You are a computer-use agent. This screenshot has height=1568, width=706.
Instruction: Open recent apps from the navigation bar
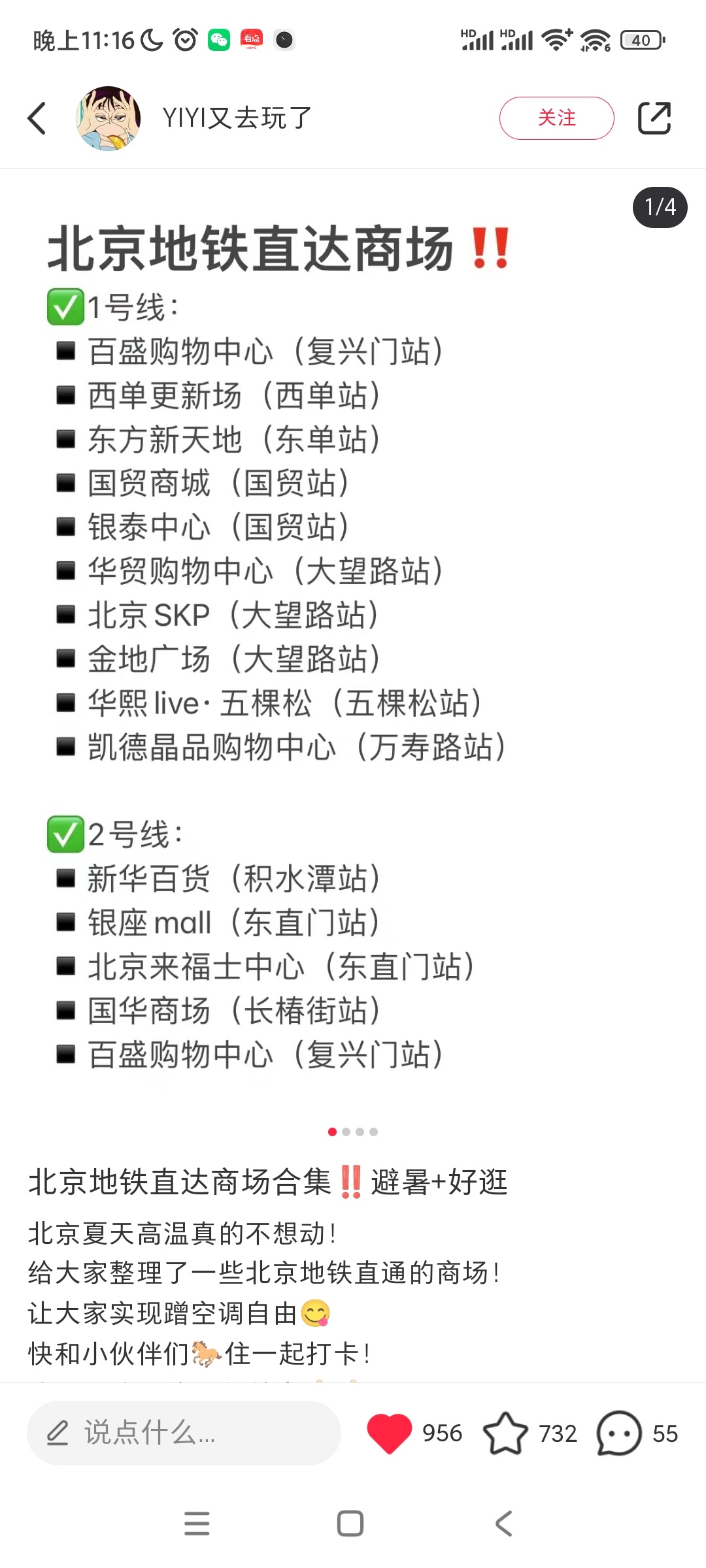click(x=197, y=1524)
